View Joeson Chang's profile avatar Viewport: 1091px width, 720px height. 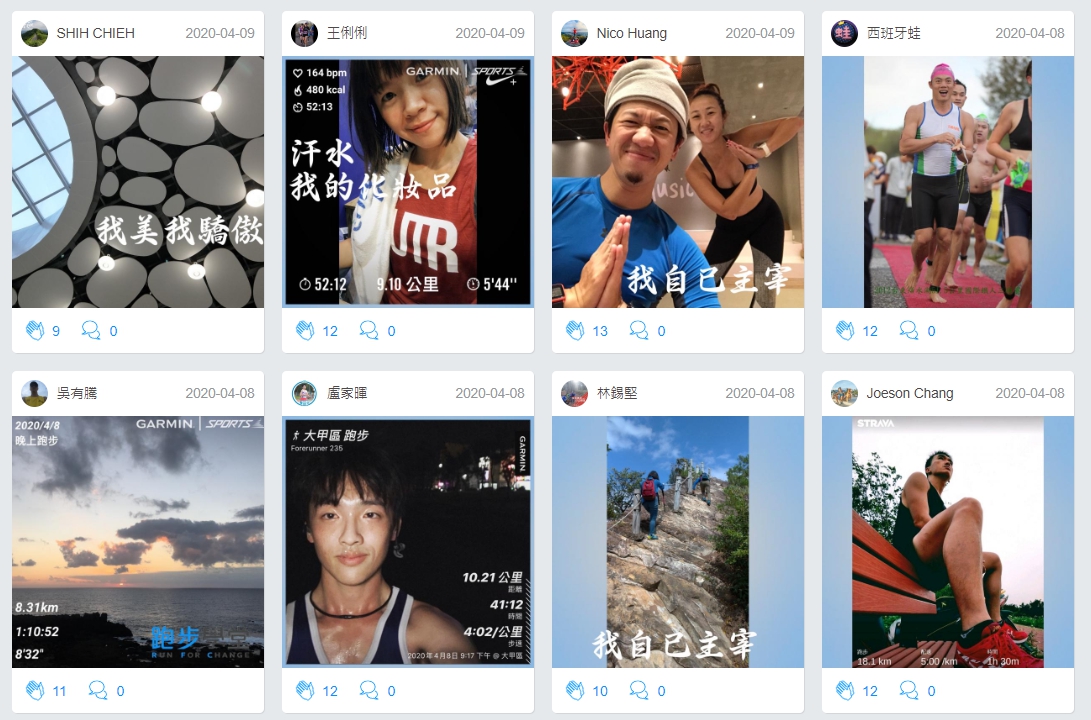pos(844,393)
